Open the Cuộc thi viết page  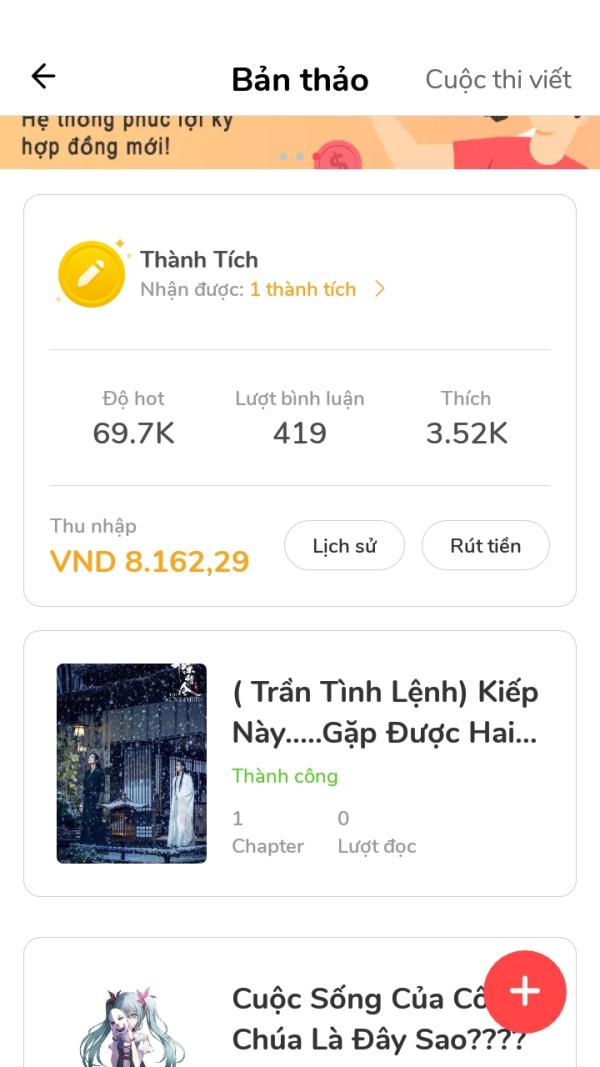click(x=498, y=79)
